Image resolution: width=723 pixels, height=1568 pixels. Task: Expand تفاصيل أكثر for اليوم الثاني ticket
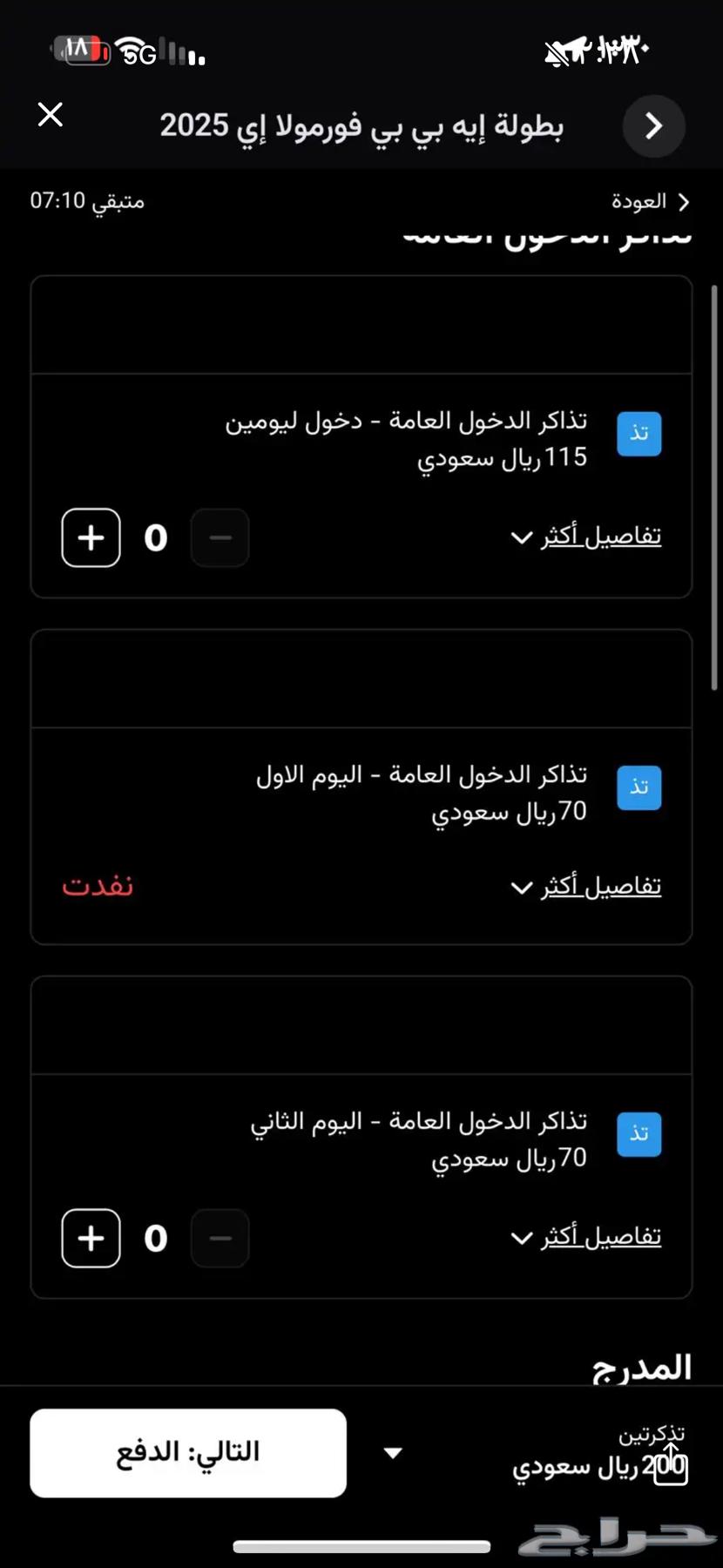[x=585, y=1237]
